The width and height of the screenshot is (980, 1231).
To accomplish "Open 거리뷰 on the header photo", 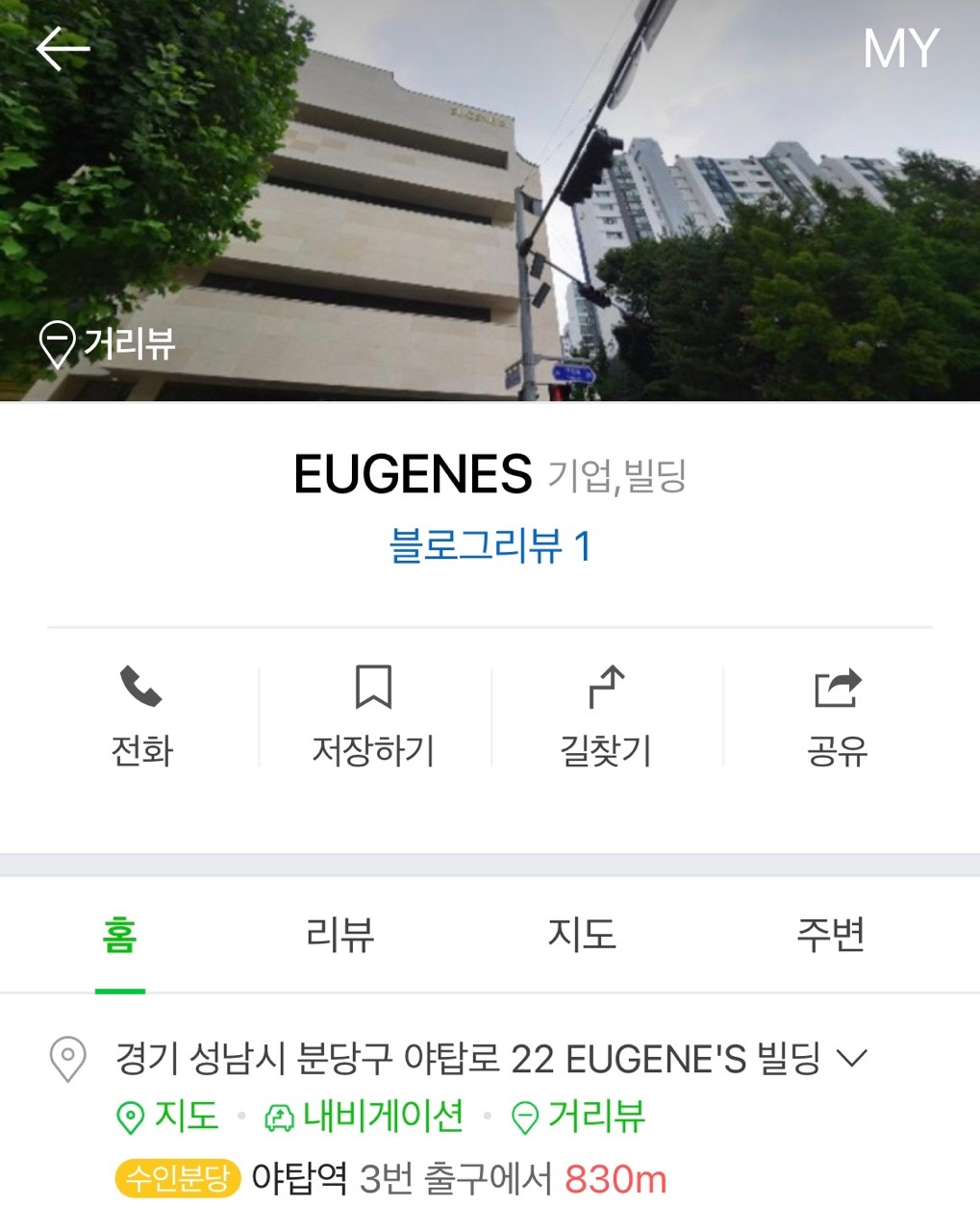I will click(108, 343).
